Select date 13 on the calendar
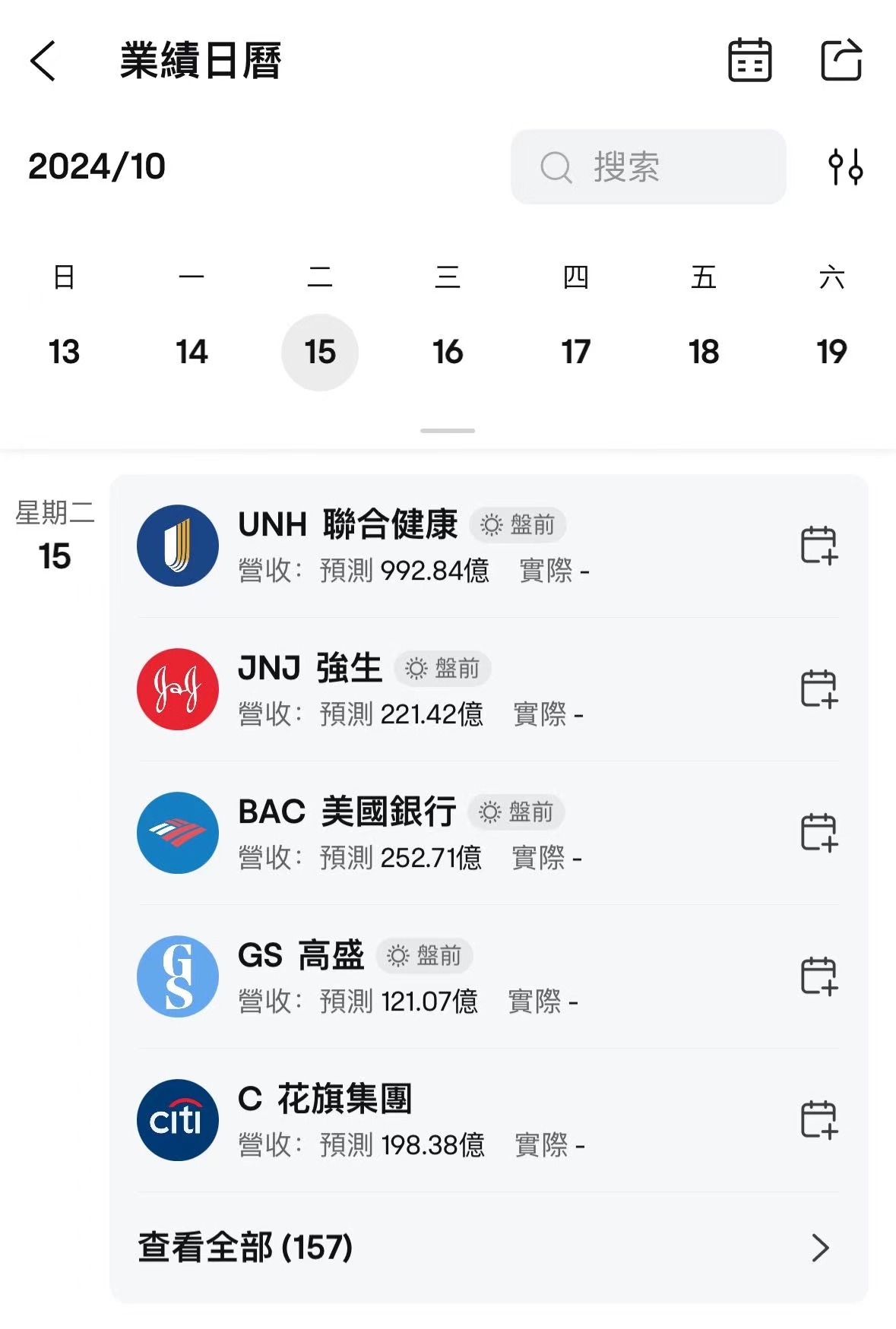Image resolution: width=896 pixels, height=1329 pixels. 64,351
